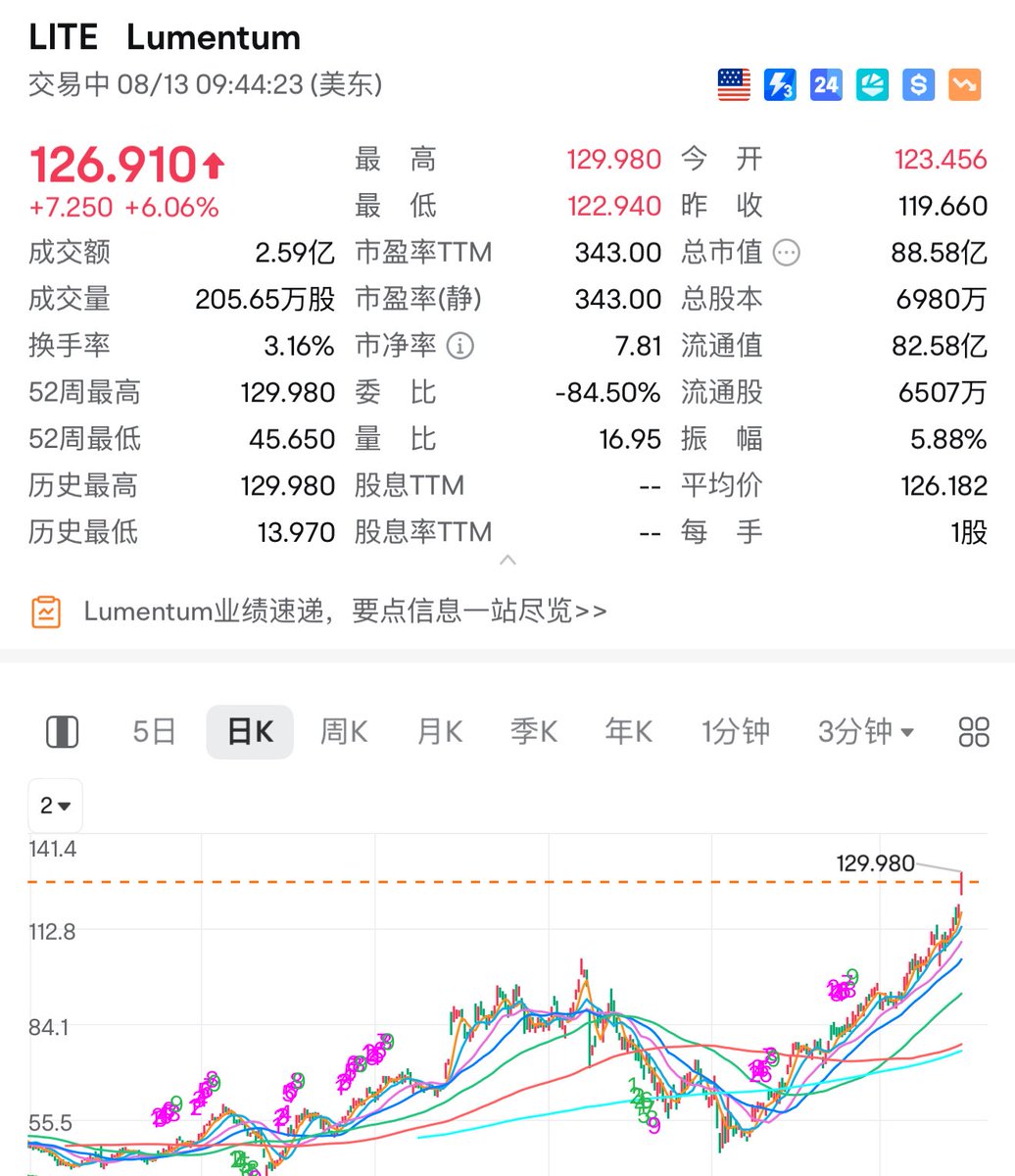Switch to 1分钟 chart
Viewport: 1015px width, 1176px height.
tap(735, 732)
